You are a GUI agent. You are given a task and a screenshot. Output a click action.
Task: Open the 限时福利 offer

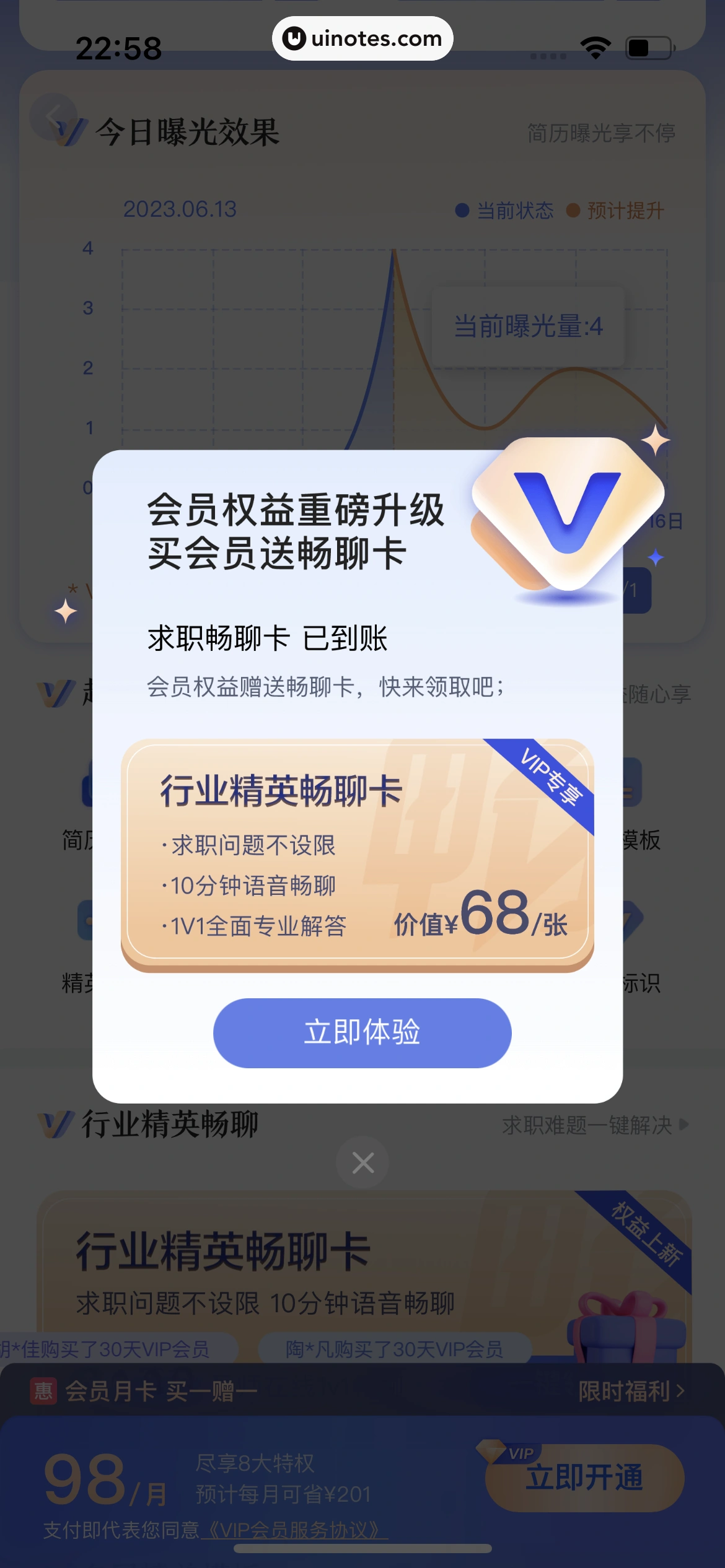[x=631, y=1392]
